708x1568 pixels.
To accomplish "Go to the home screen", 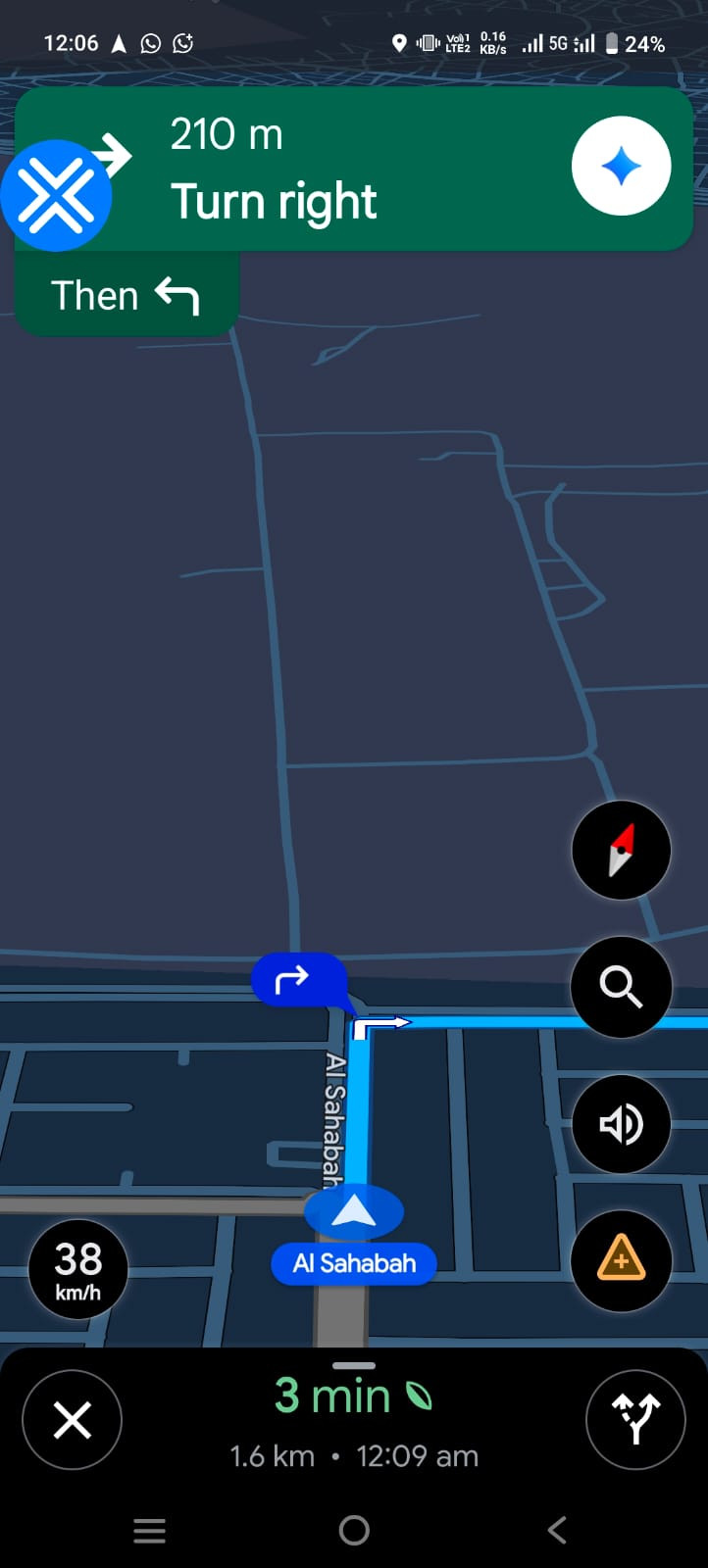I will [354, 1530].
